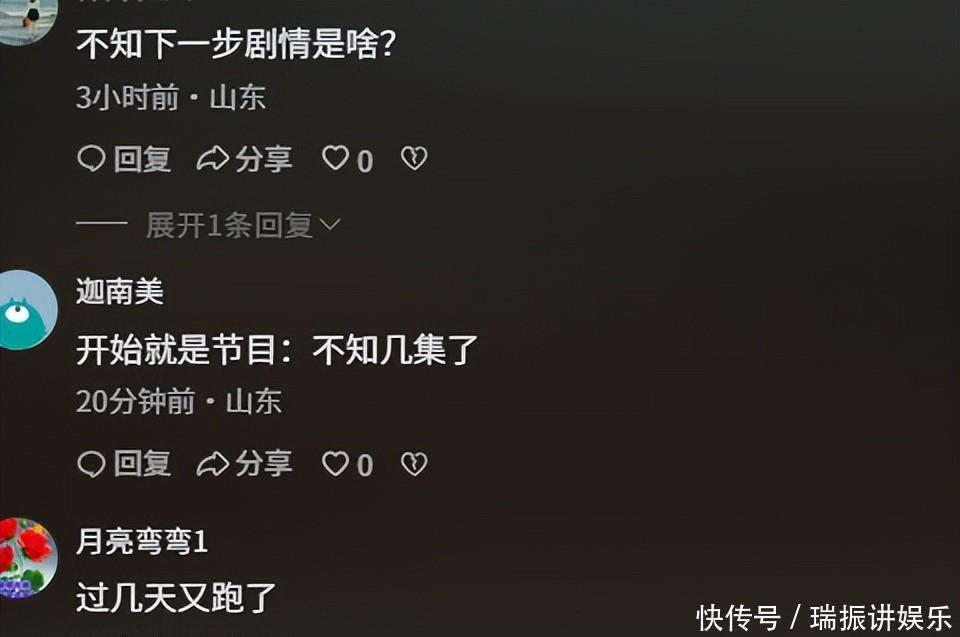Share the comment about 下一步剧情
This screenshot has width=960, height=637.
point(244,159)
